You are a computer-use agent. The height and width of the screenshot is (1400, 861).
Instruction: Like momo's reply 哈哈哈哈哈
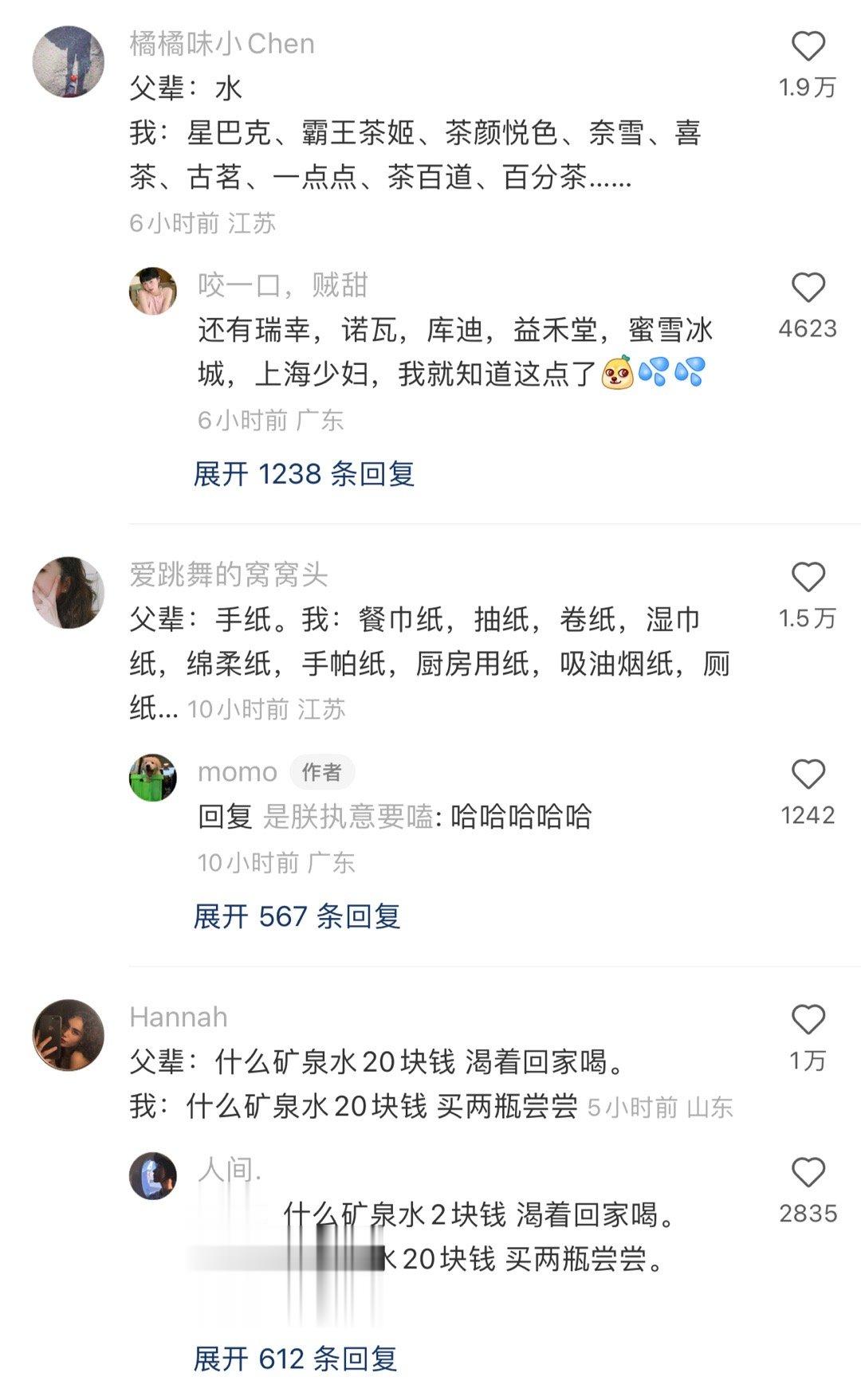808,775
